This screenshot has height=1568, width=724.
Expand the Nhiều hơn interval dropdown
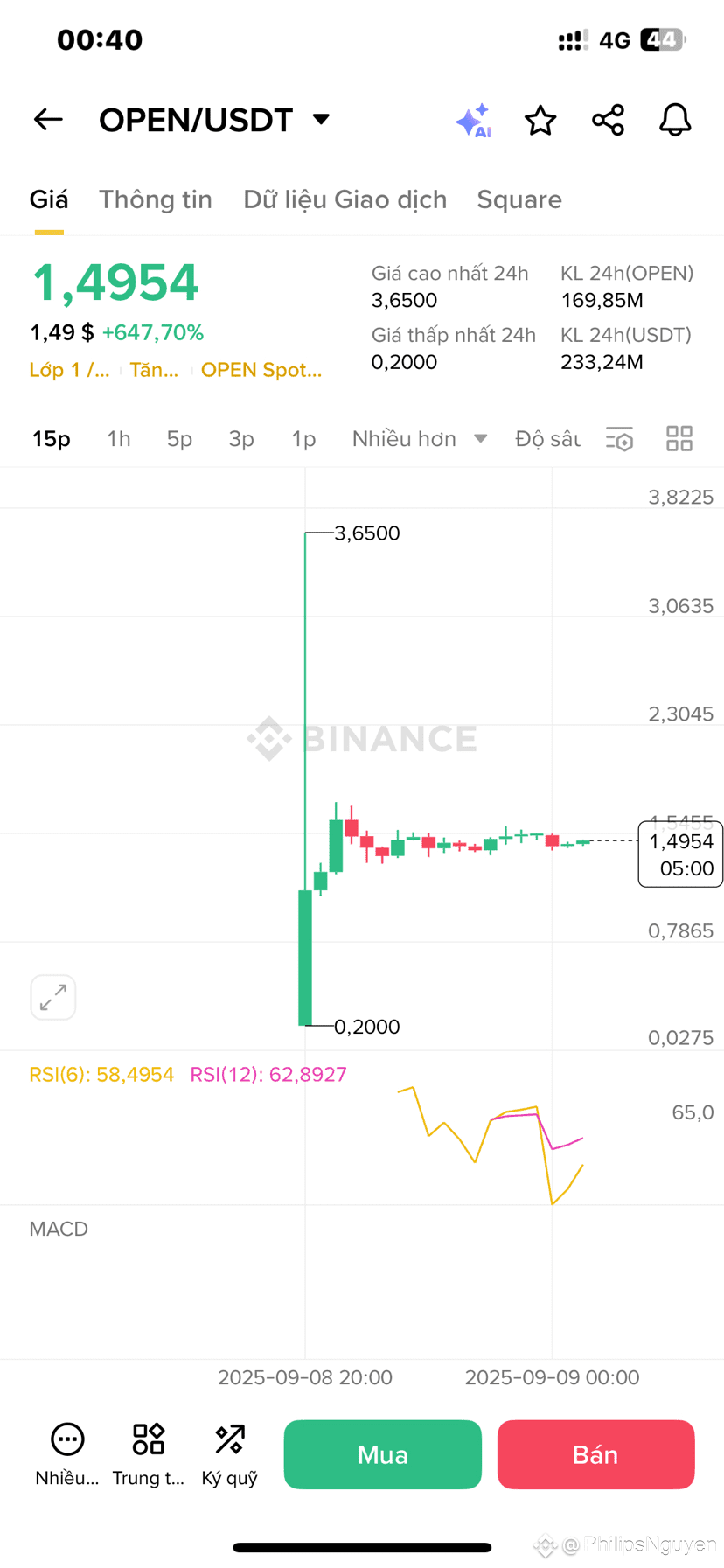click(x=420, y=438)
